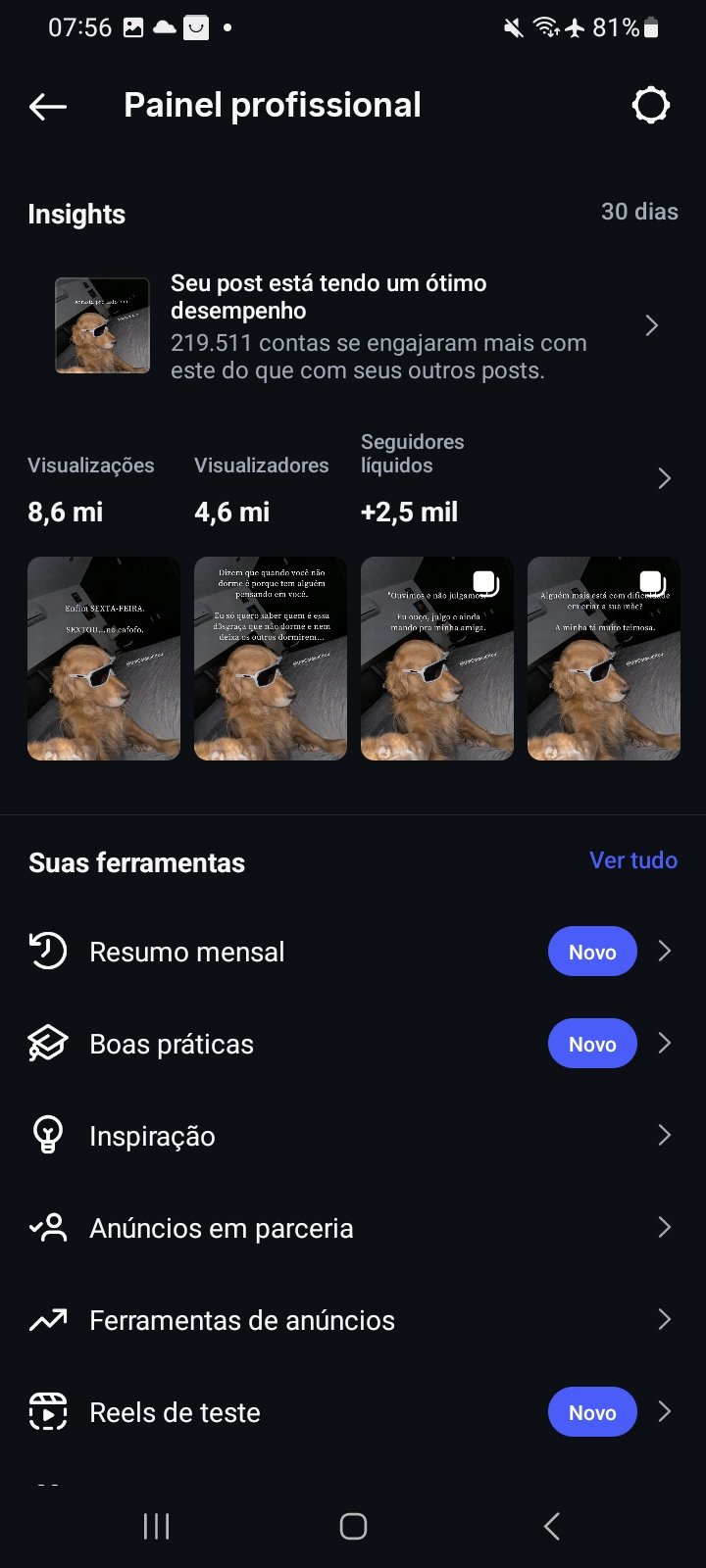Screen dimensions: 706x1568
Task: Open Resumo mensal
Action: tap(186, 952)
